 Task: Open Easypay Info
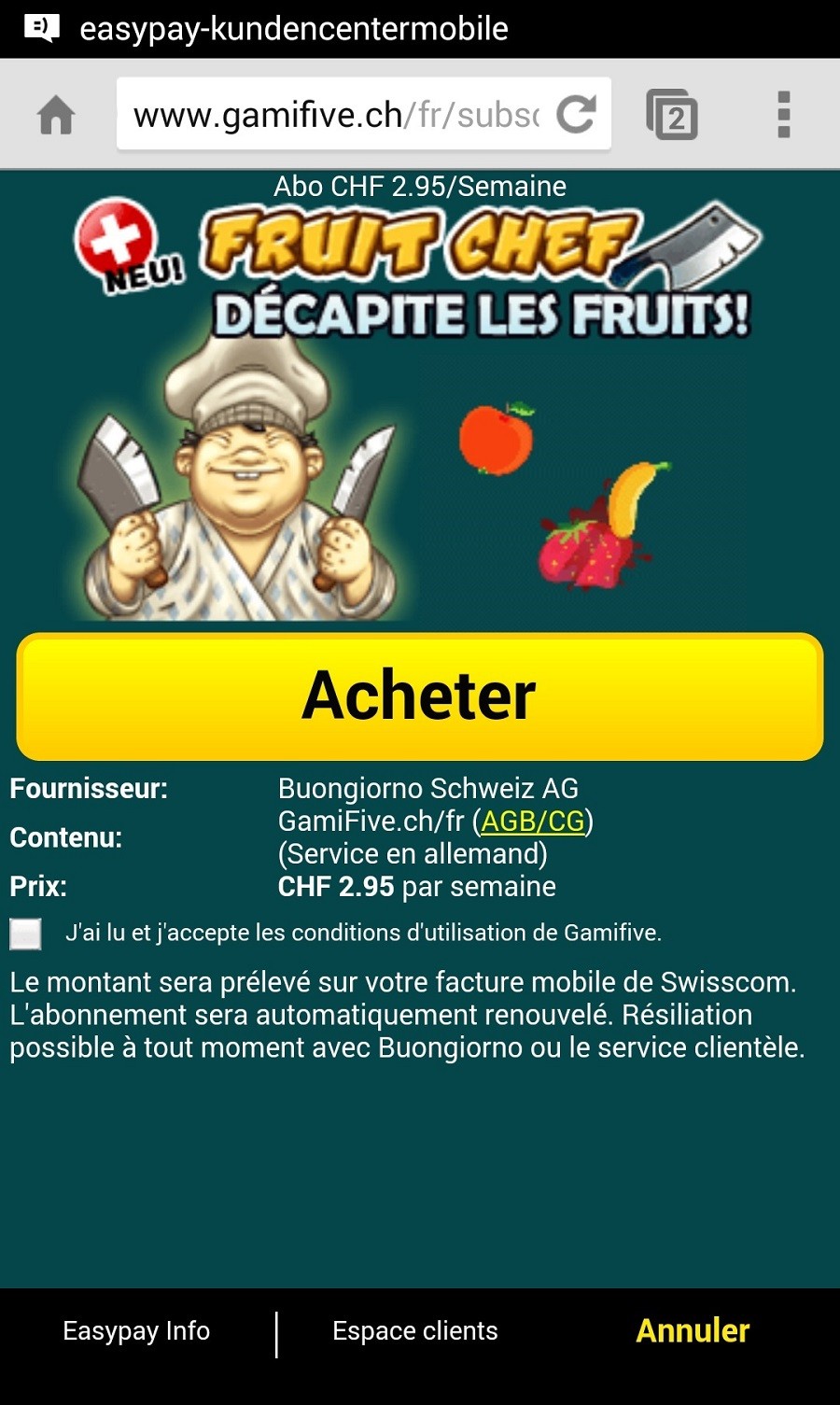coord(136,1330)
